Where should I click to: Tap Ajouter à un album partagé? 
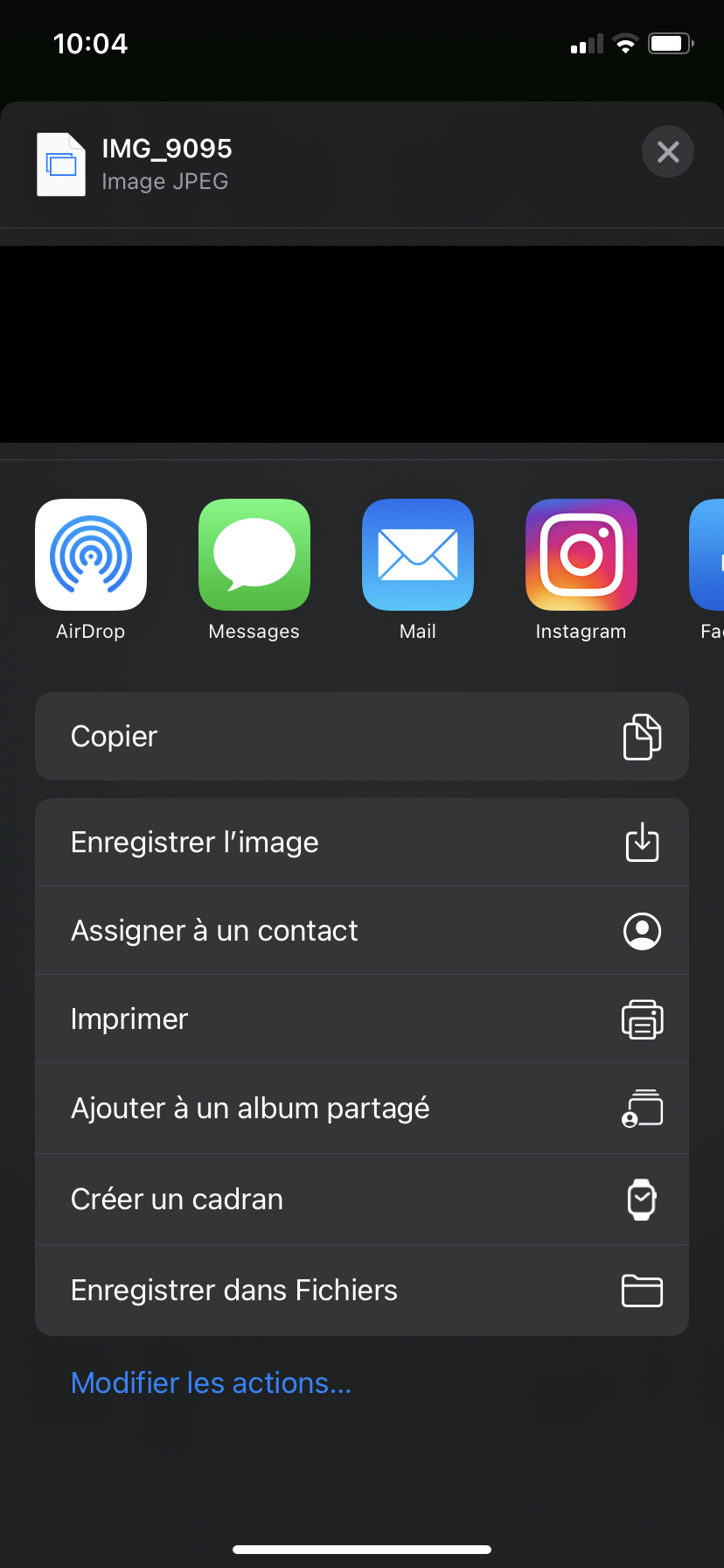(x=362, y=1109)
